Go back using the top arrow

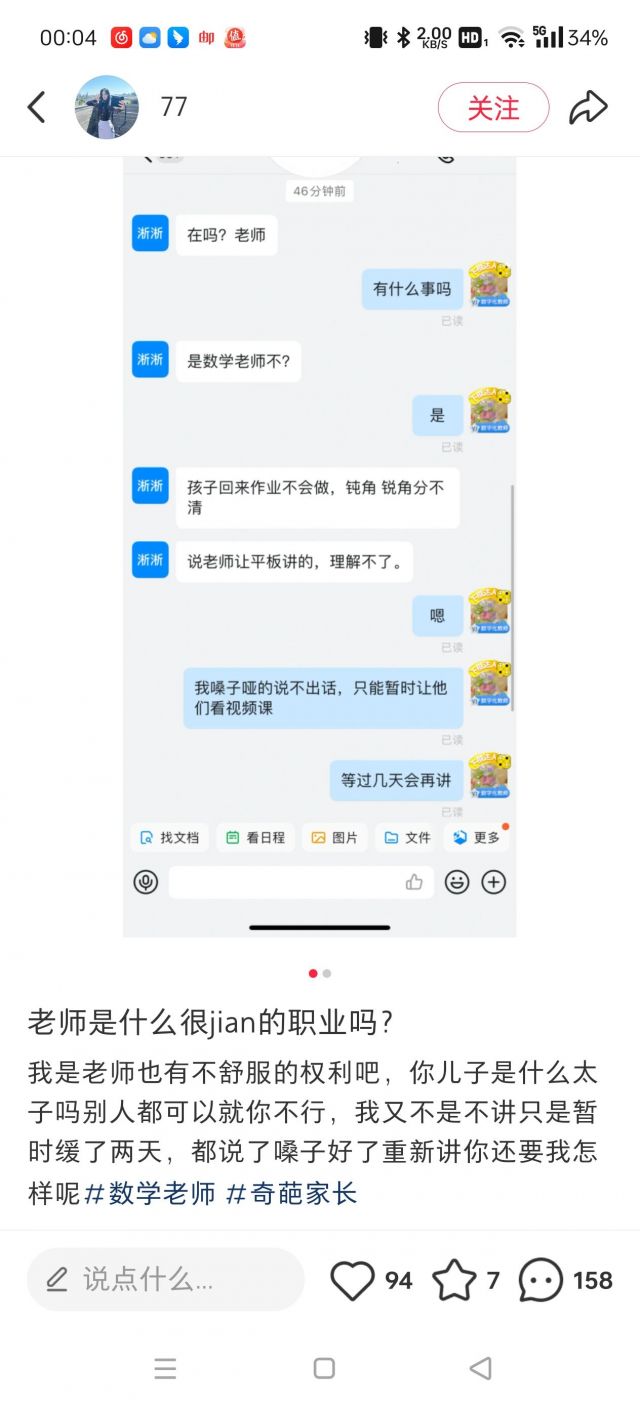click(37, 107)
